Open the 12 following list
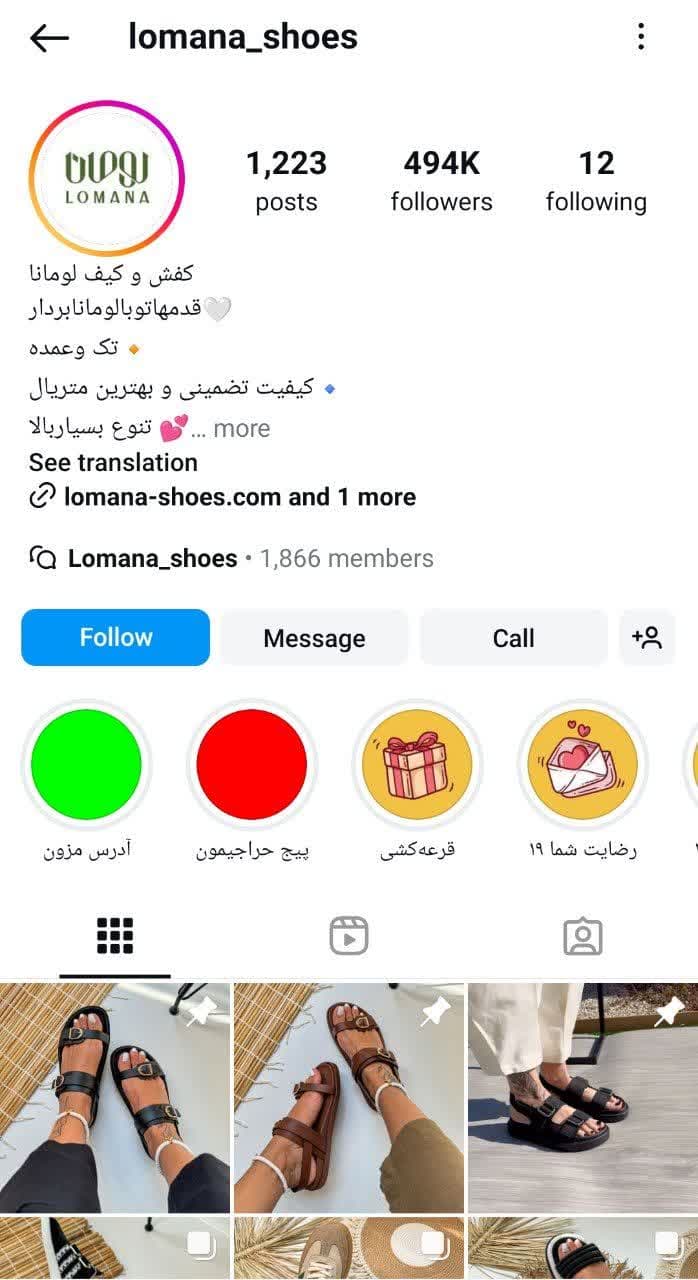Viewport: 698px width, 1280px height. point(596,180)
